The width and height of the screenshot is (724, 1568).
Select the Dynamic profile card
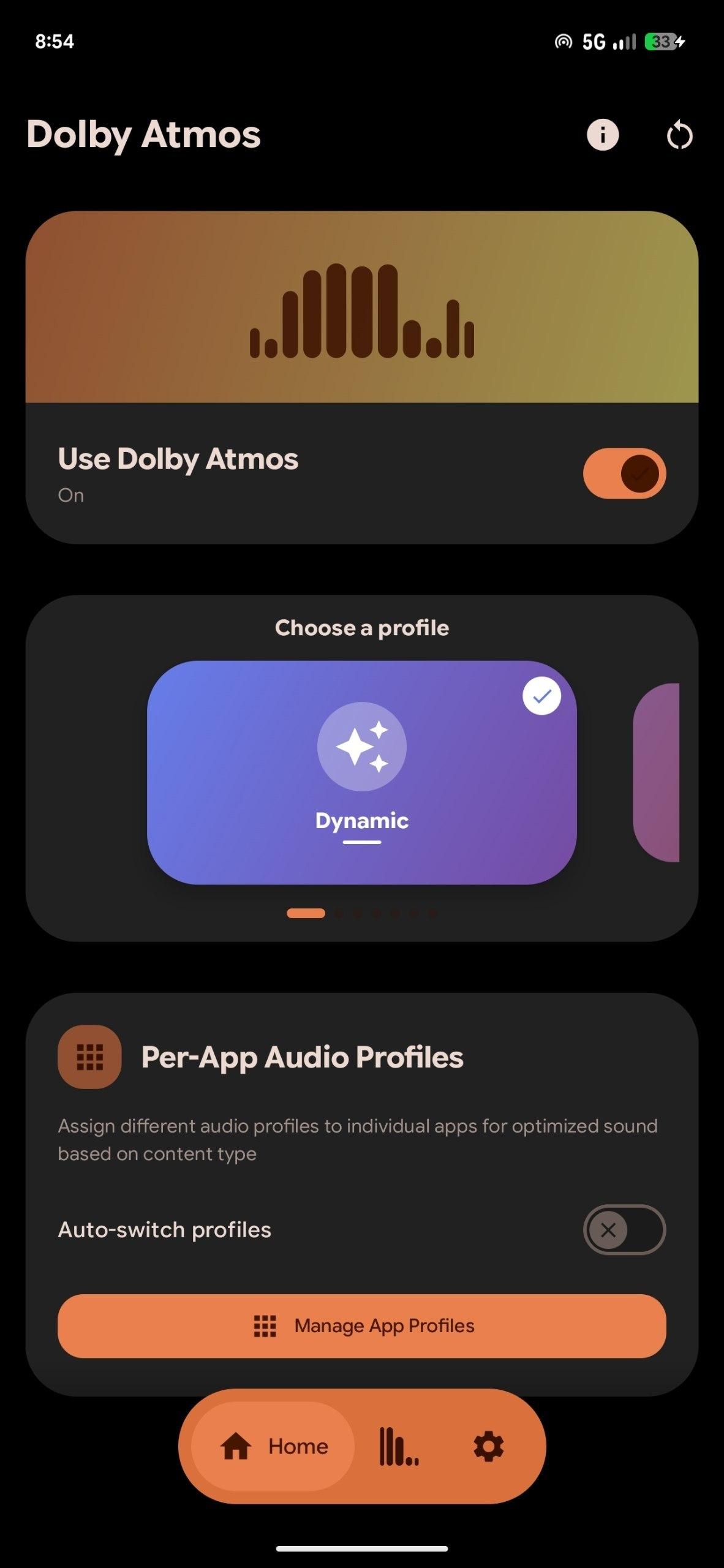pos(361,772)
